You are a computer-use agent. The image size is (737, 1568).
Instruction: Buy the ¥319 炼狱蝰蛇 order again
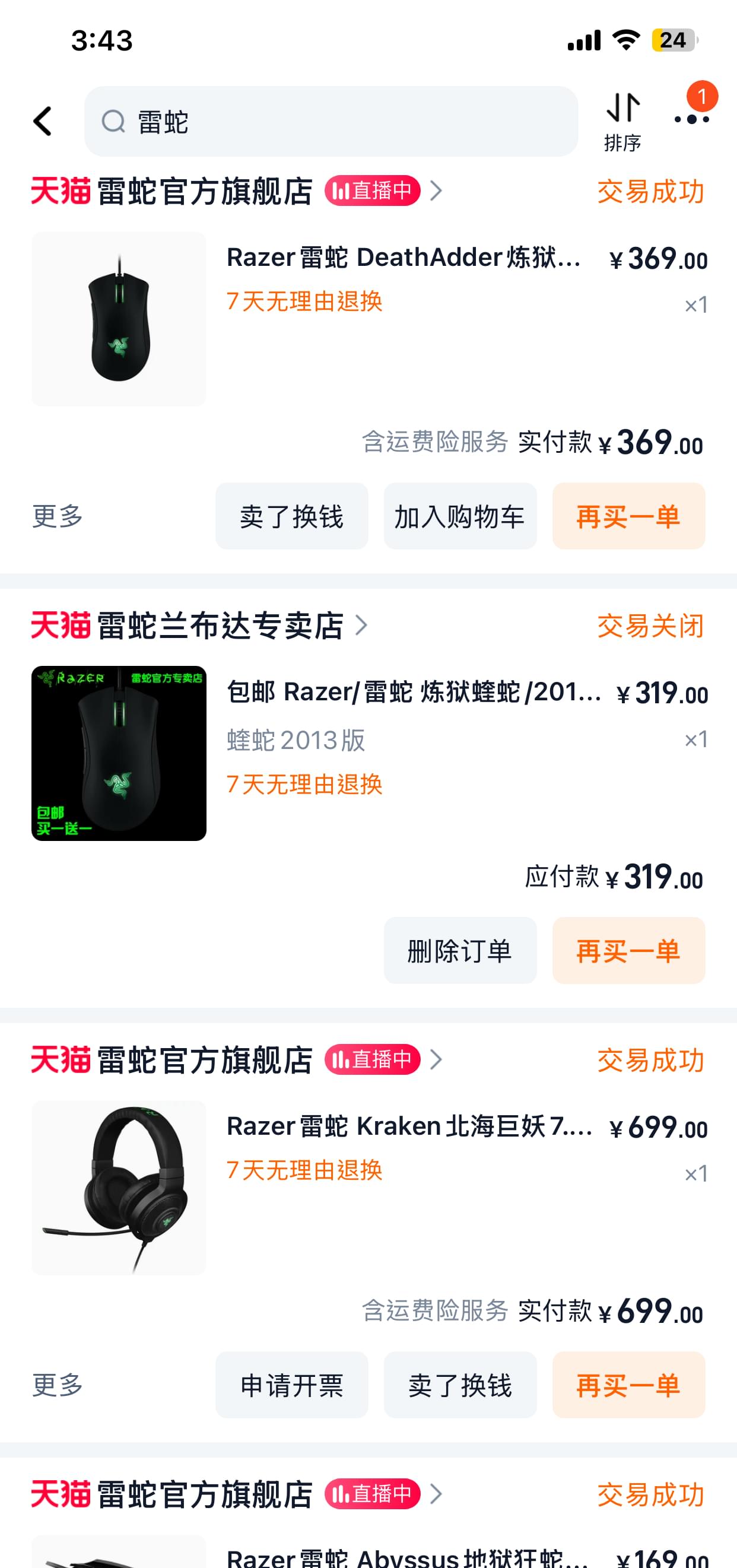tap(628, 950)
